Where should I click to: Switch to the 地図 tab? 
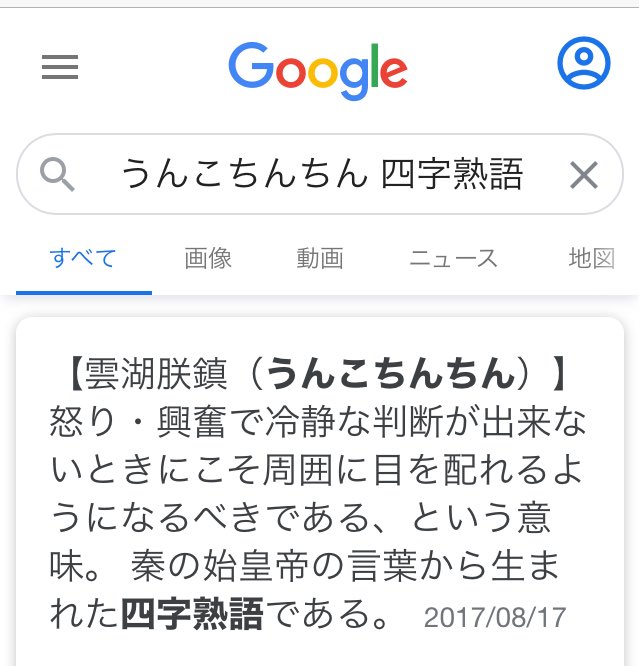point(591,259)
